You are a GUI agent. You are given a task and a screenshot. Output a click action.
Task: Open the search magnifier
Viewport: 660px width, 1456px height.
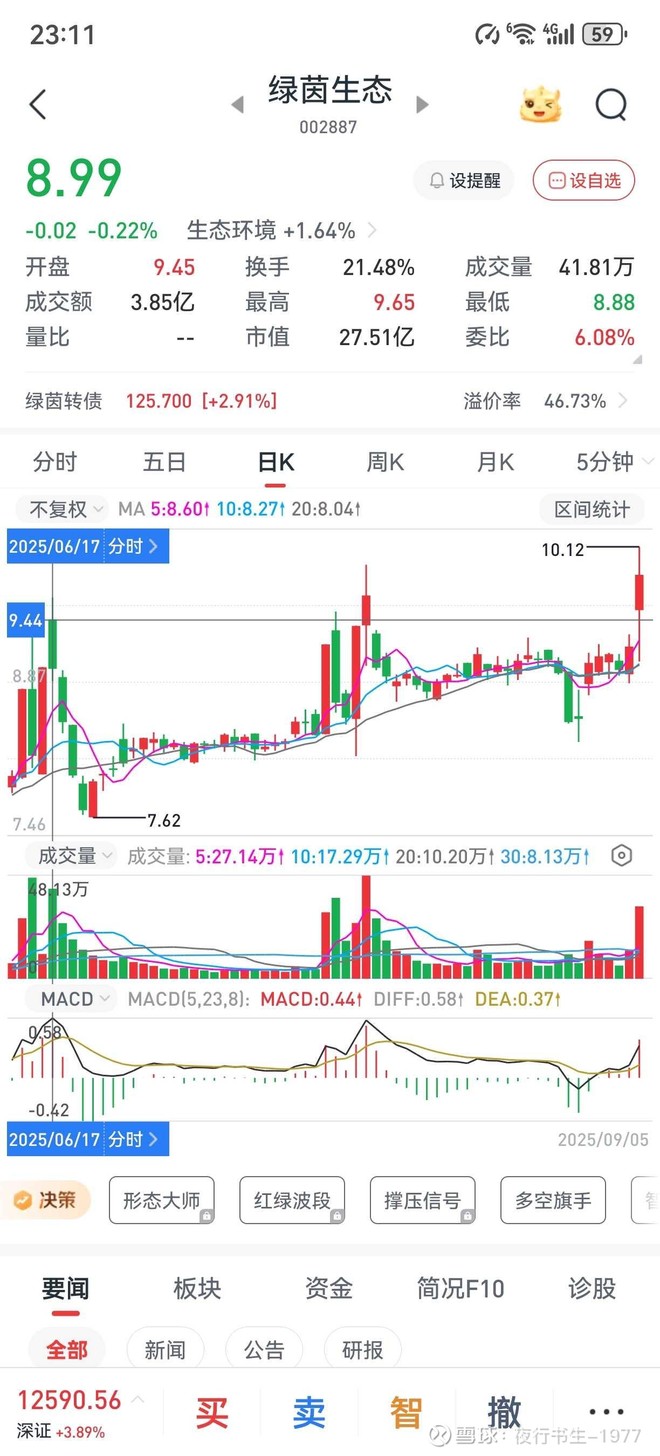tap(610, 104)
